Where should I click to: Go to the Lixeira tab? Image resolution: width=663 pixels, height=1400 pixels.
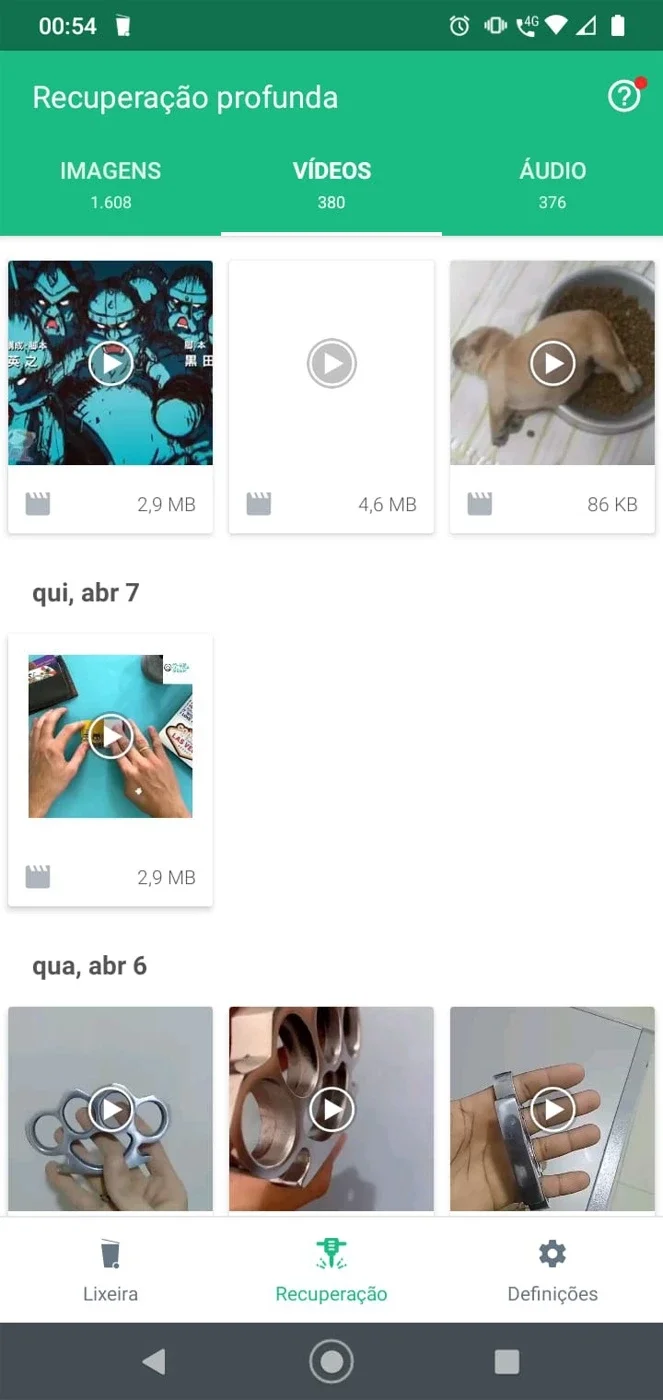(110, 1270)
